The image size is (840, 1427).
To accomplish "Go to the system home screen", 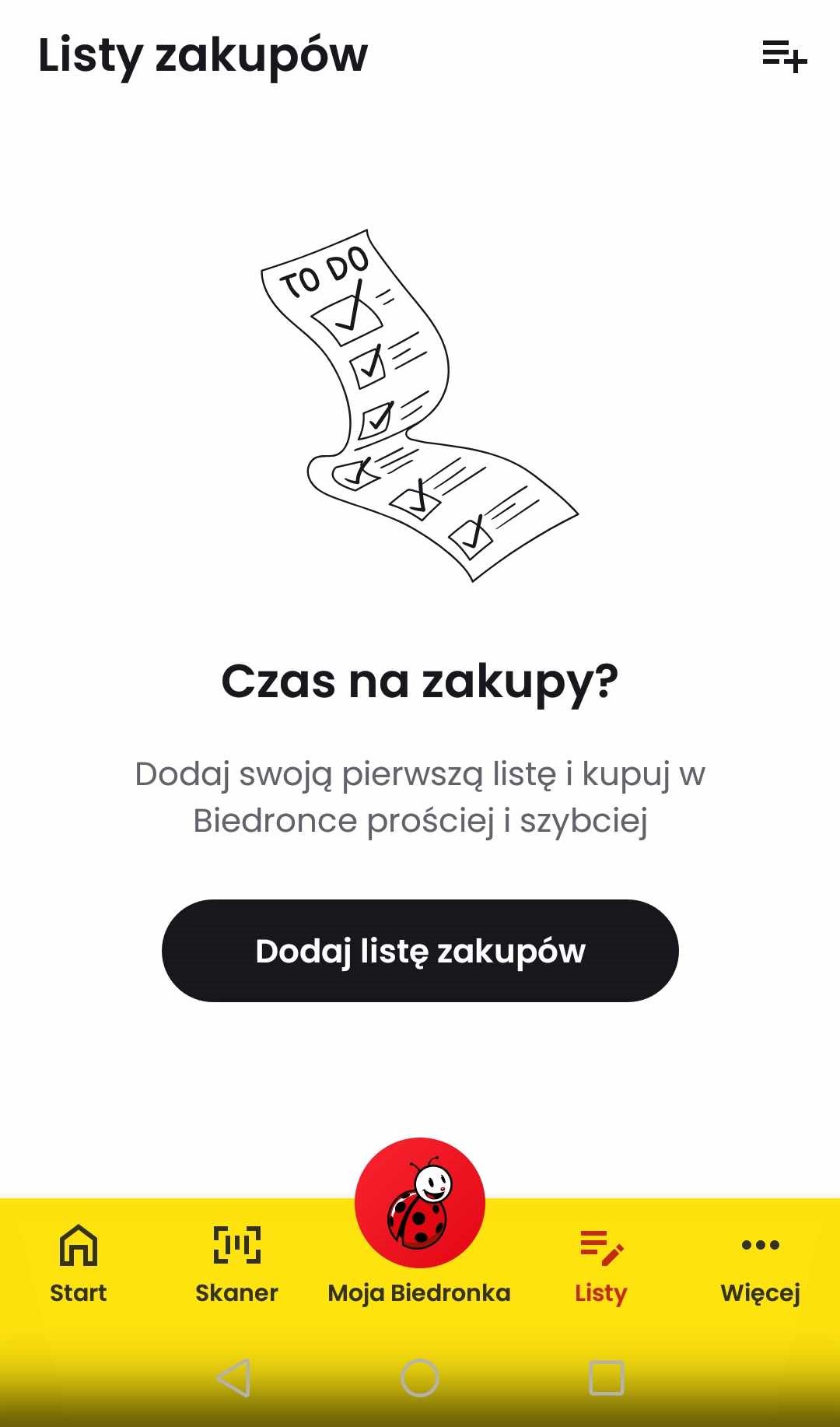I will pyautogui.click(x=420, y=1378).
